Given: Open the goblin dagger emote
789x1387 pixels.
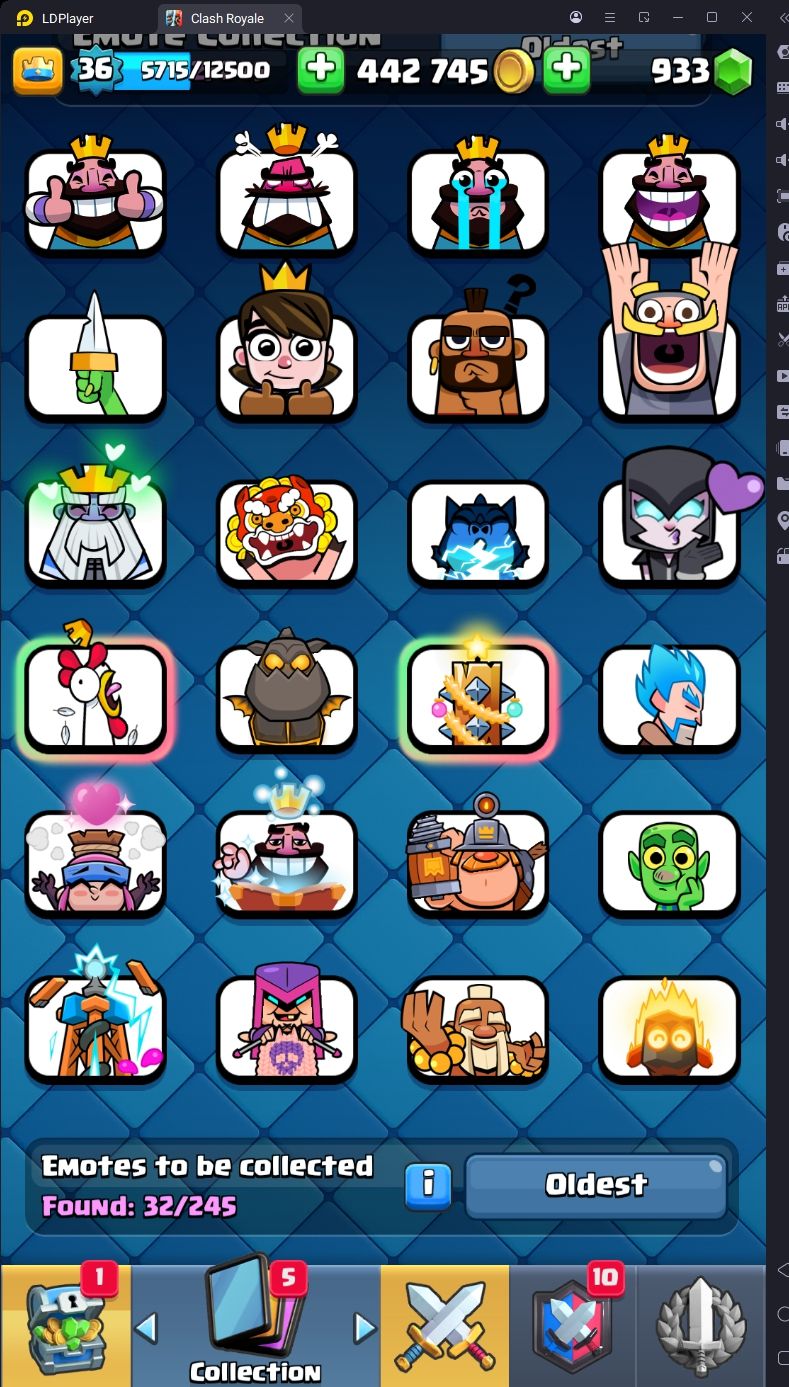Looking at the screenshot, I should pyautogui.click(x=95, y=366).
